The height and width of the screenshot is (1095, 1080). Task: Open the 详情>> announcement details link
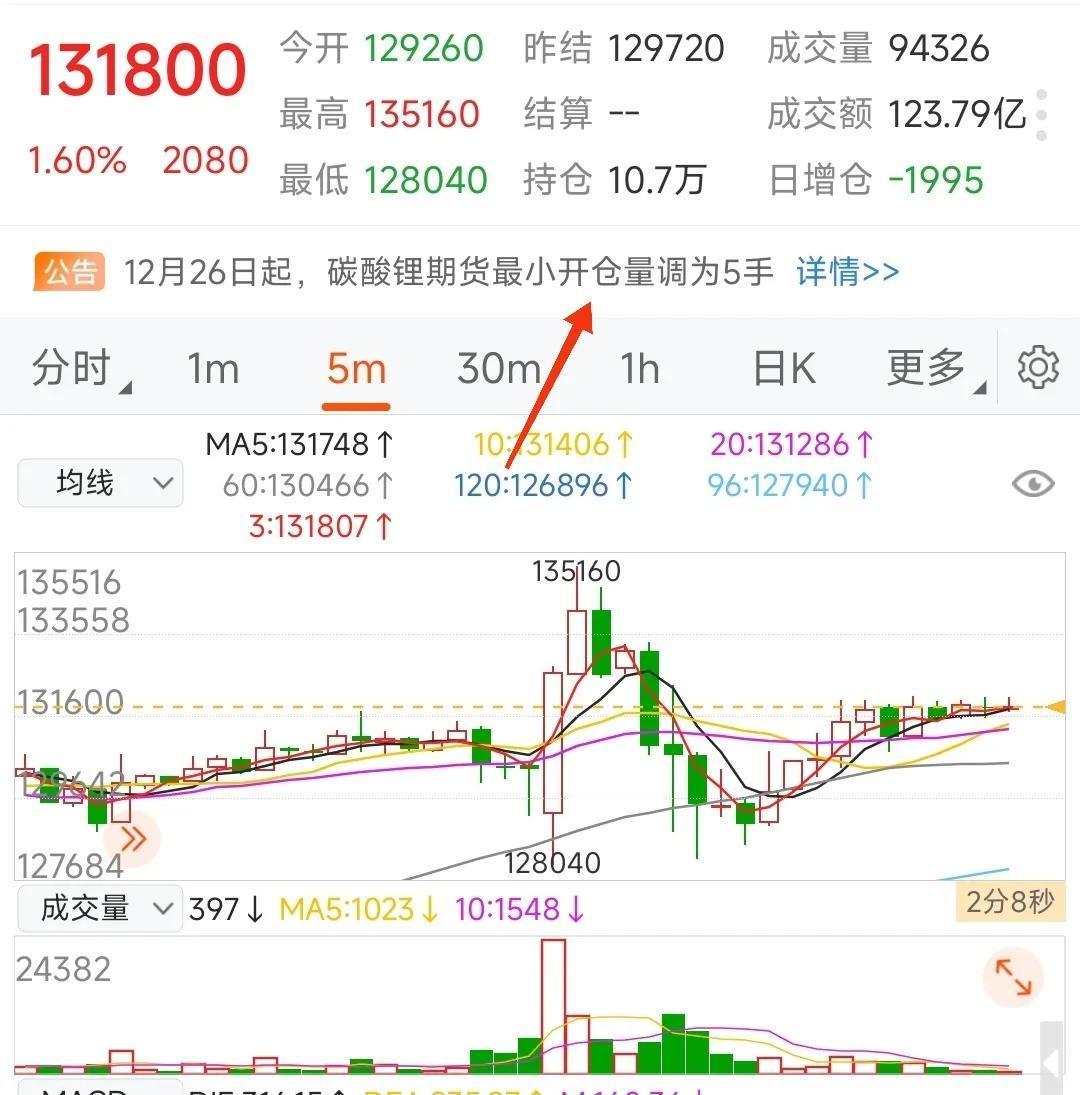click(x=846, y=271)
